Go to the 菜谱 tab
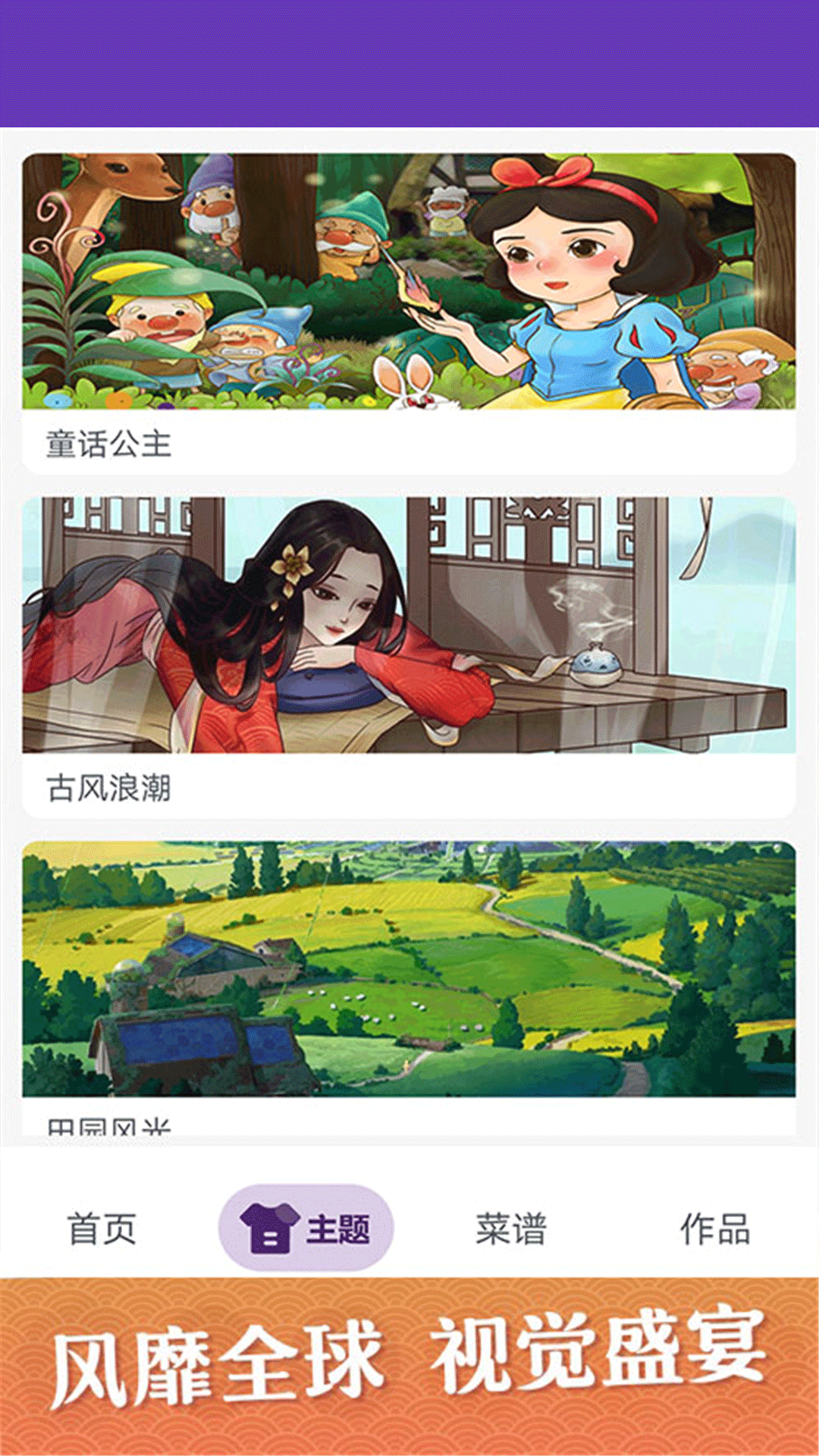This screenshot has height=1456, width=819. pos(511,1228)
